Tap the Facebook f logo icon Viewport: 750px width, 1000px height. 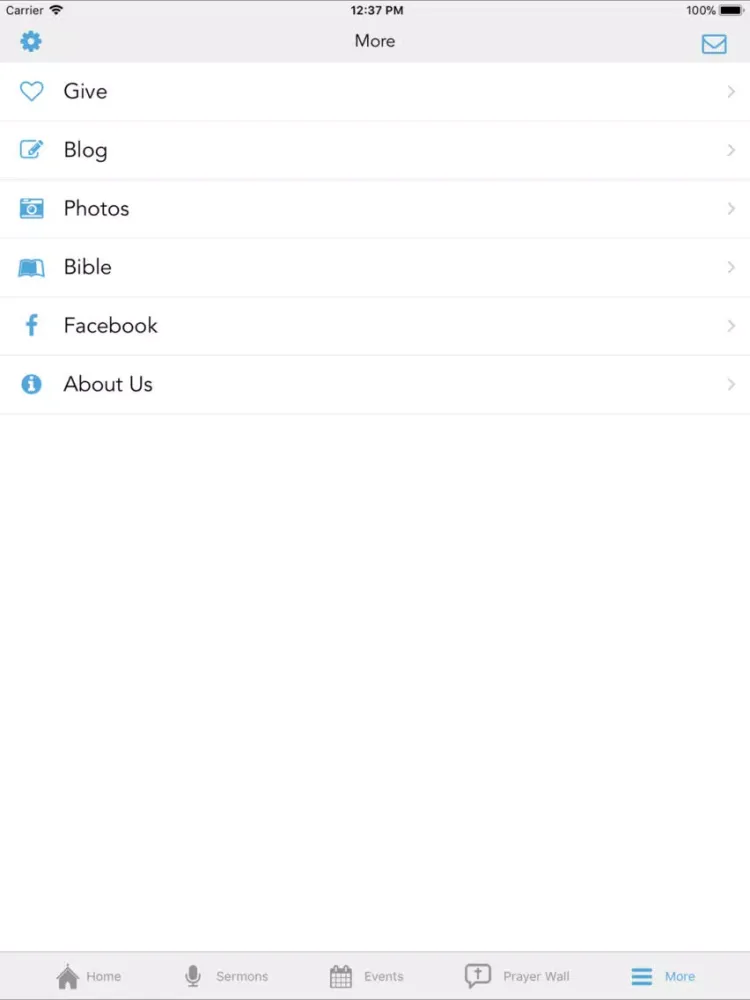31,325
